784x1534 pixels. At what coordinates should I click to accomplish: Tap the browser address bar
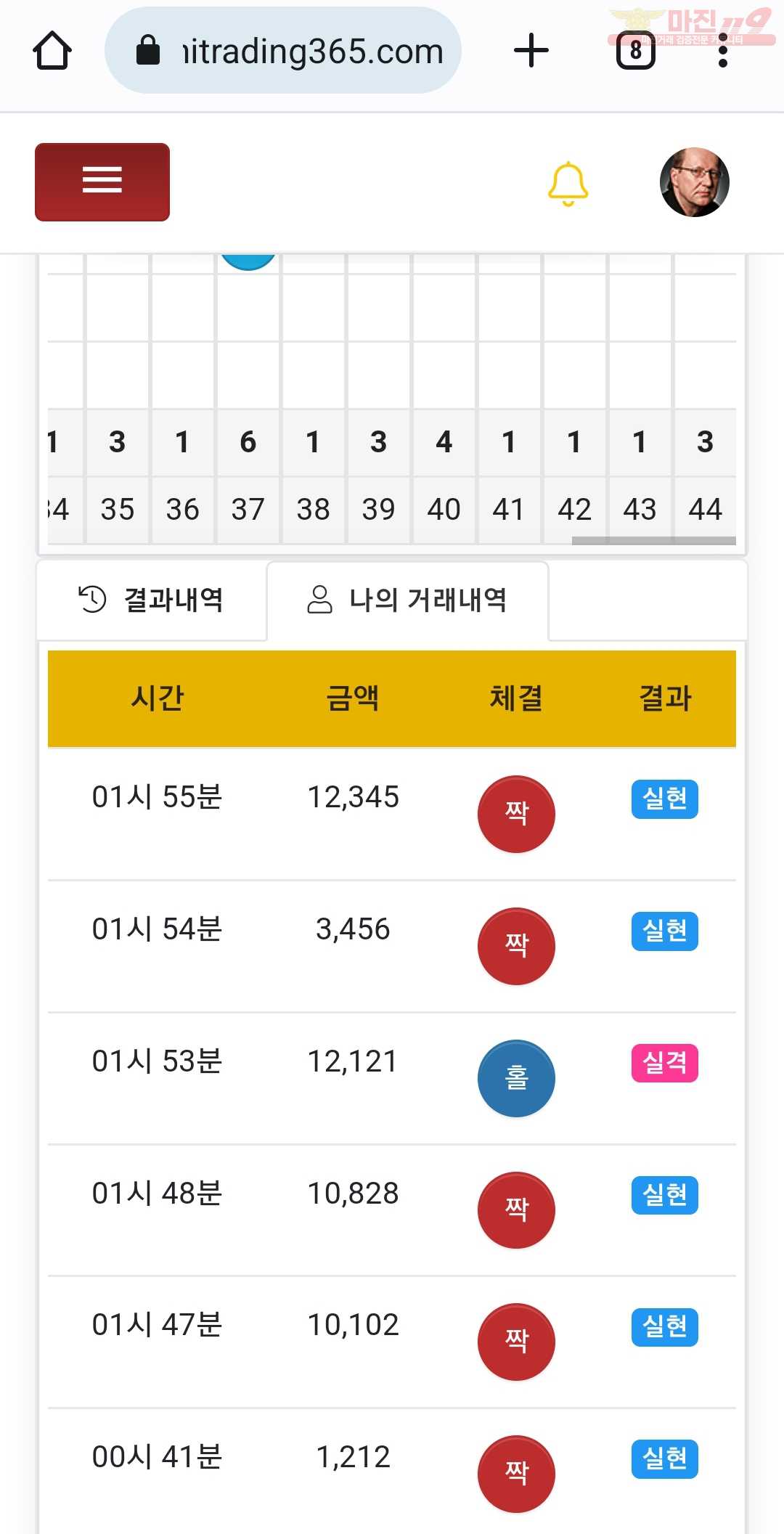[283, 51]
